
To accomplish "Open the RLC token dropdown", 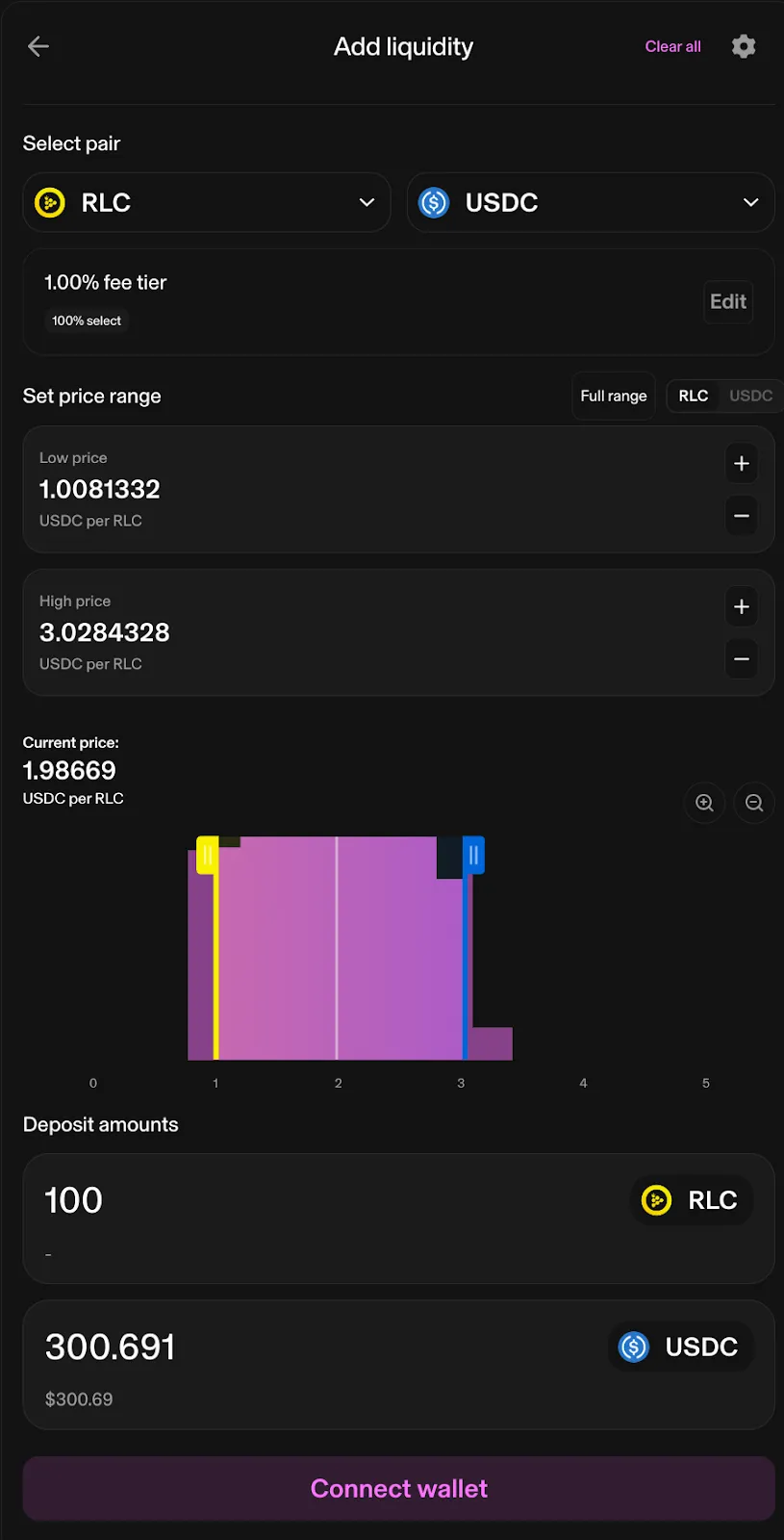I will (366, 202).
